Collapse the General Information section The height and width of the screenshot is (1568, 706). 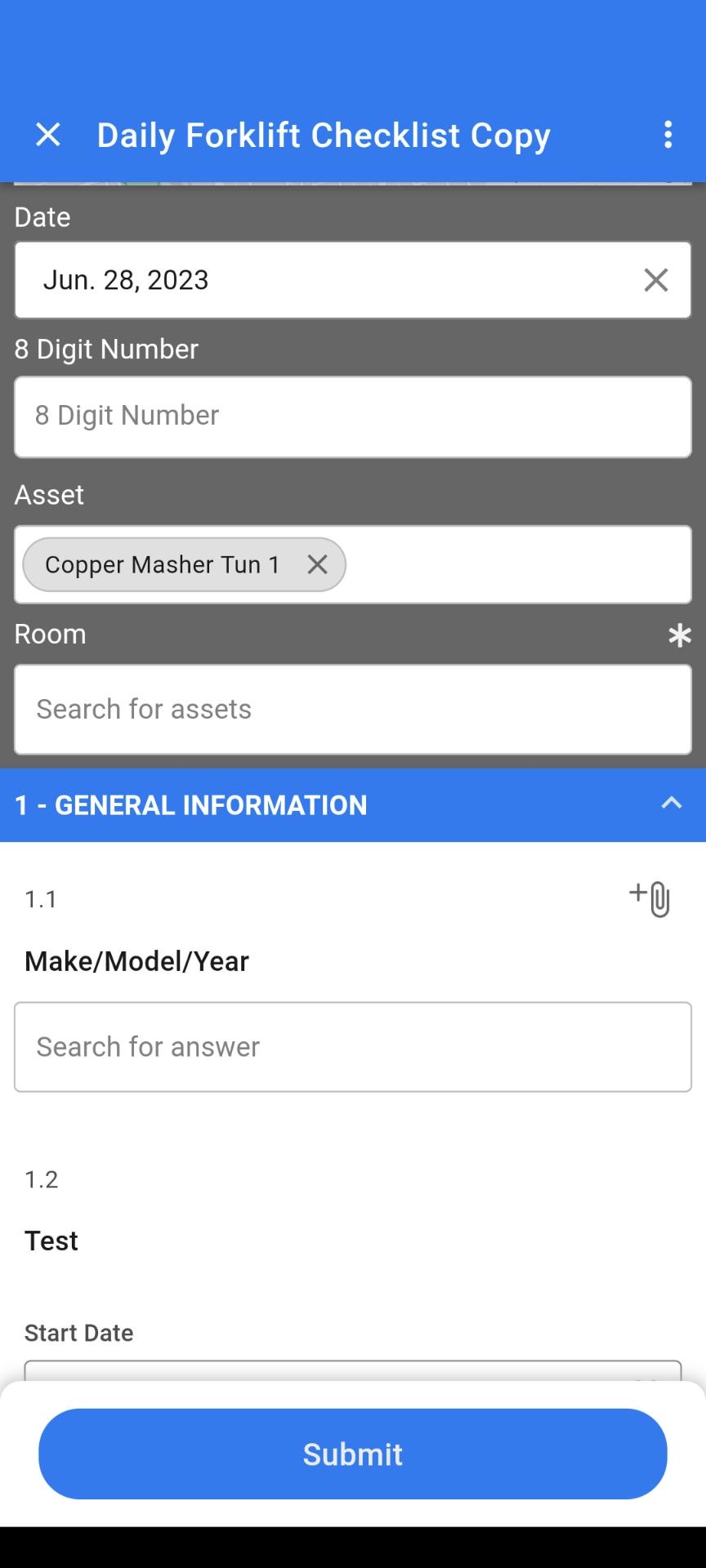coord(671,804)
